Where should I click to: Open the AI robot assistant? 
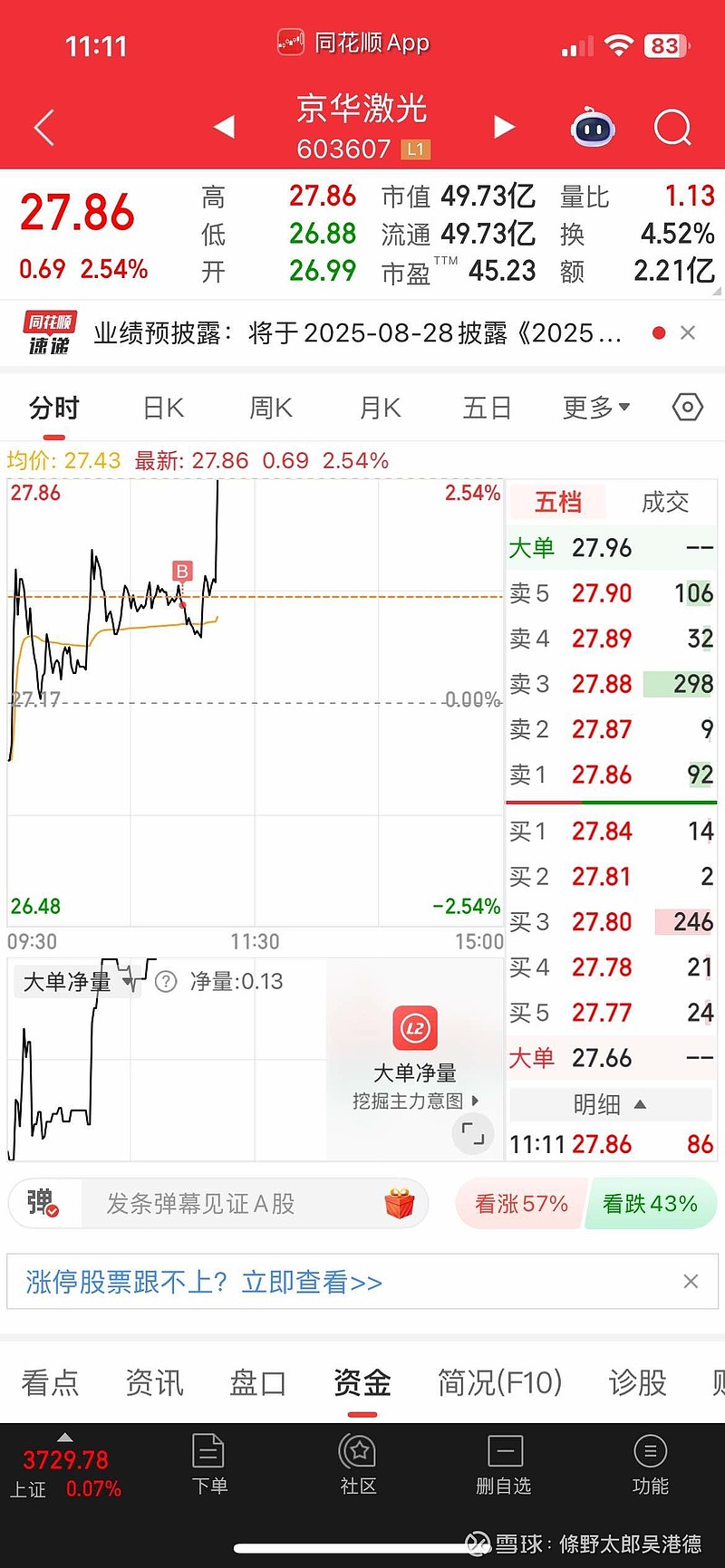[593, 128]
